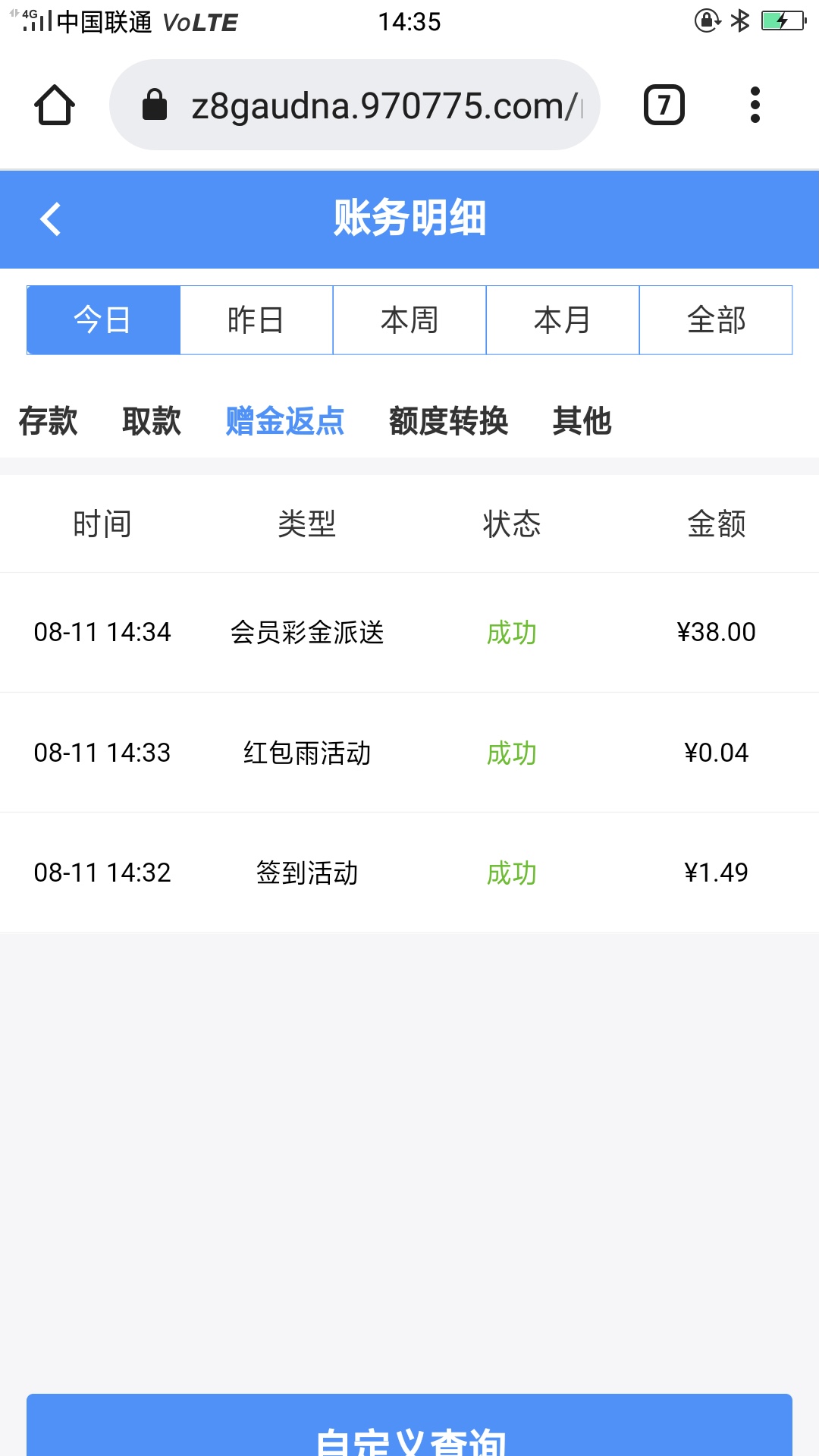
Task: Switch to the 额度转换 category
Action: coord(449,421)
